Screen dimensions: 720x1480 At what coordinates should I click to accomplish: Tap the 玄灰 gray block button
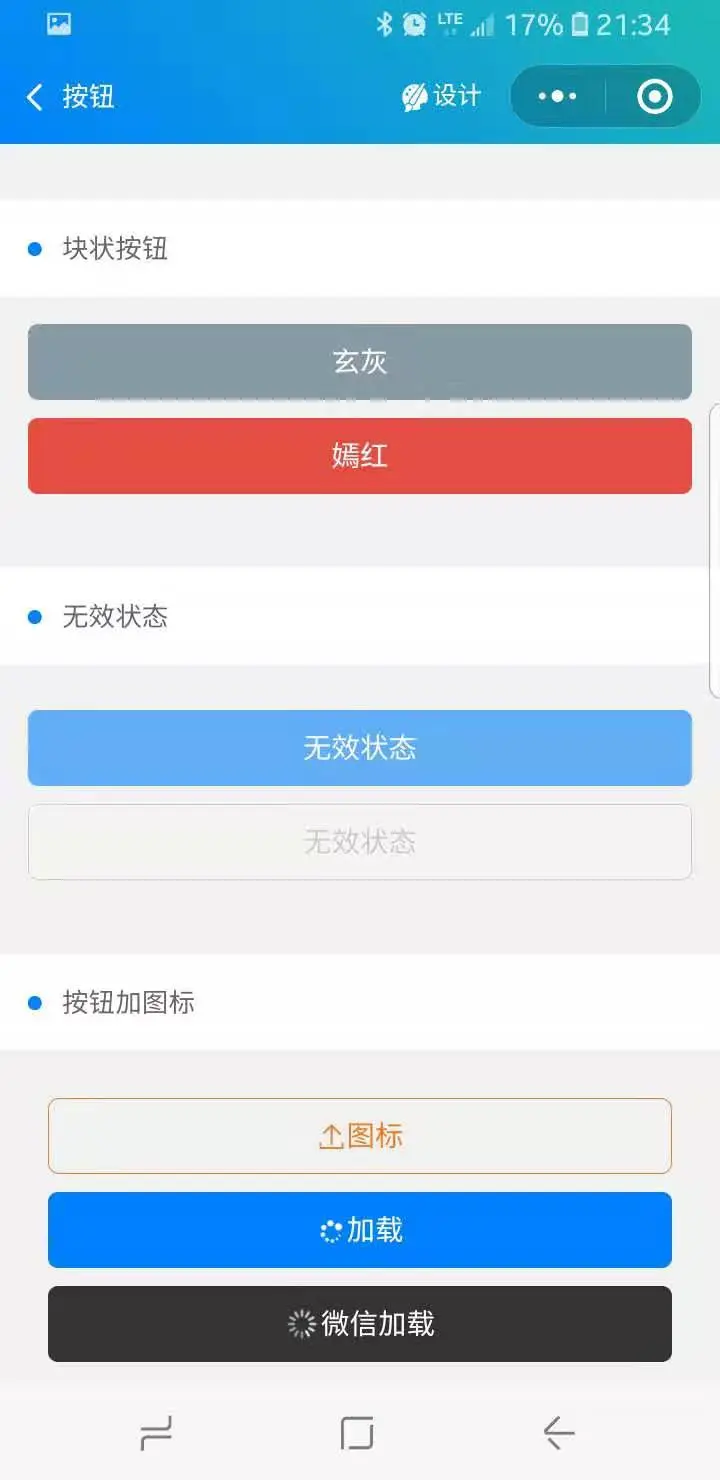(x=360, y=362)
